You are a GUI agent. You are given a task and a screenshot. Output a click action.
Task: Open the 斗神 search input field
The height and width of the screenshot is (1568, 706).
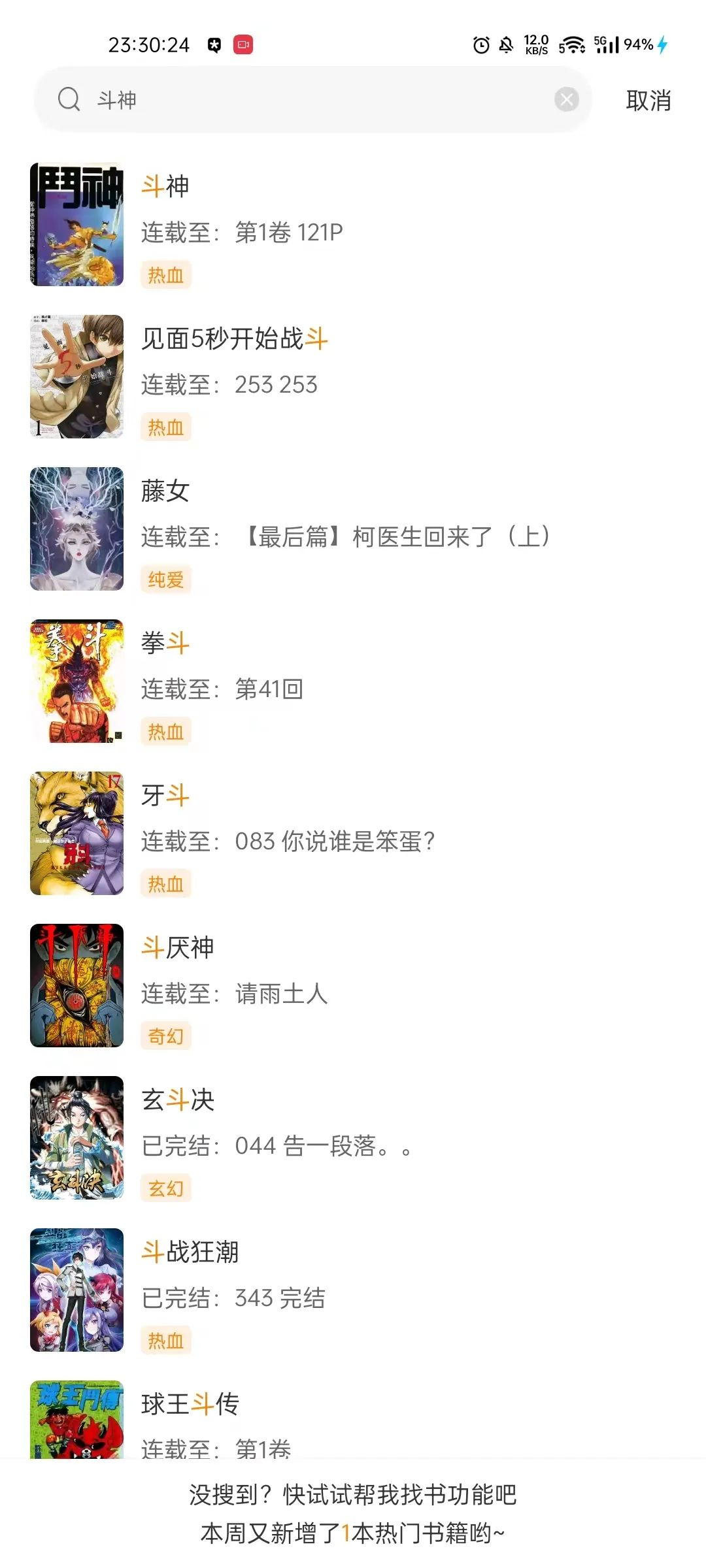[261, 101]
